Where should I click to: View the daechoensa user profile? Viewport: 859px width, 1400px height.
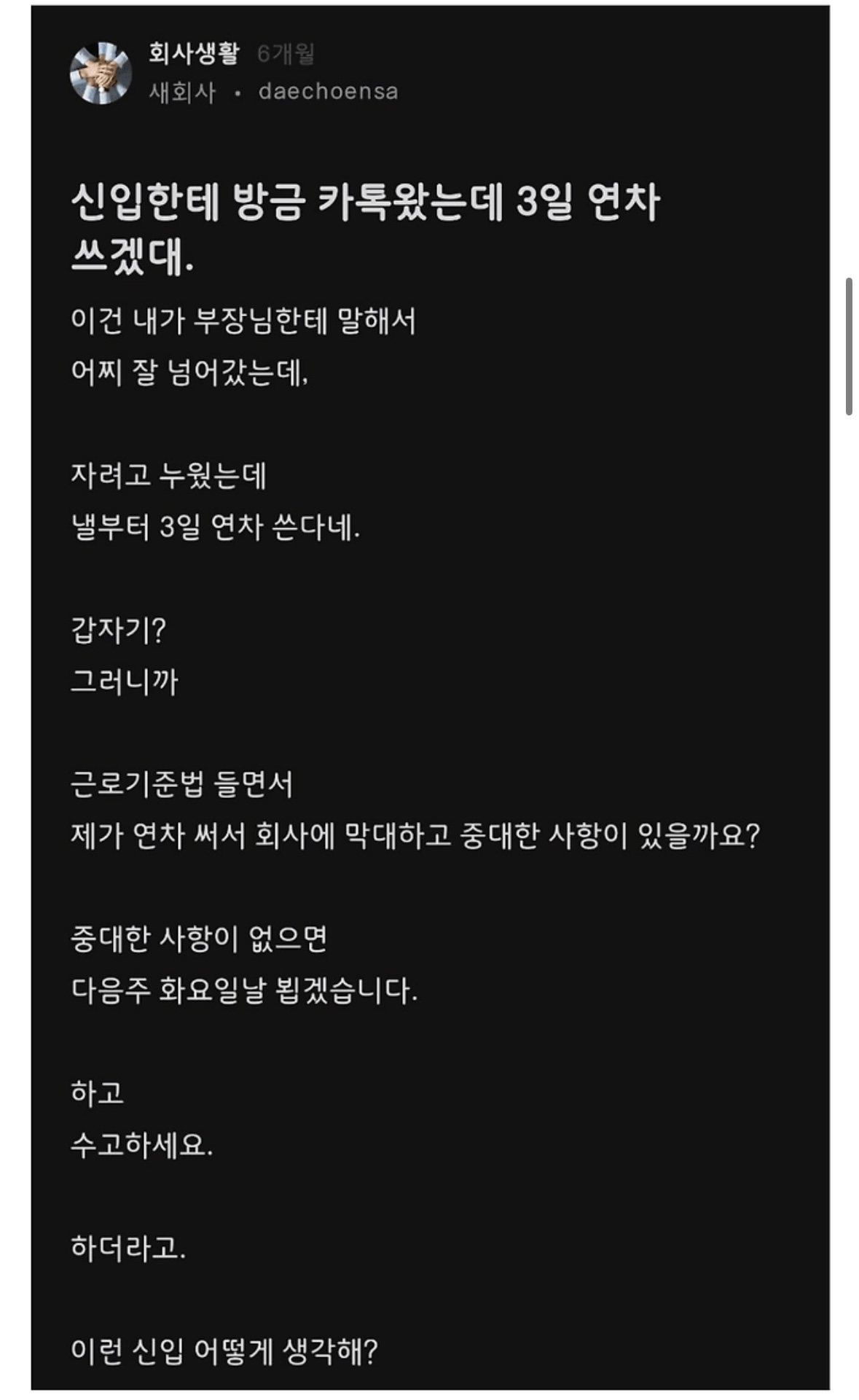(x=329, y=92)
